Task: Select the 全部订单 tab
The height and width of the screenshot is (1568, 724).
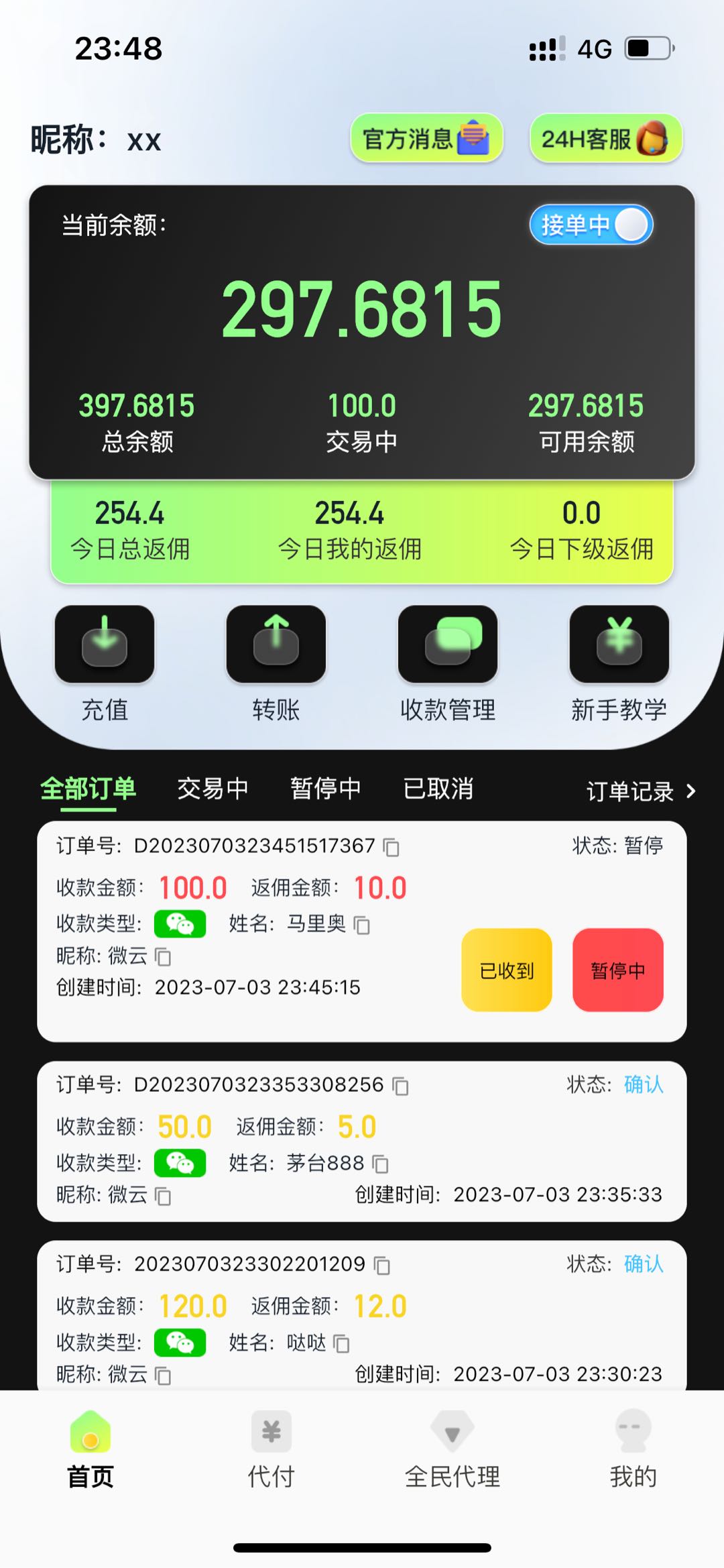Action: 88,789
